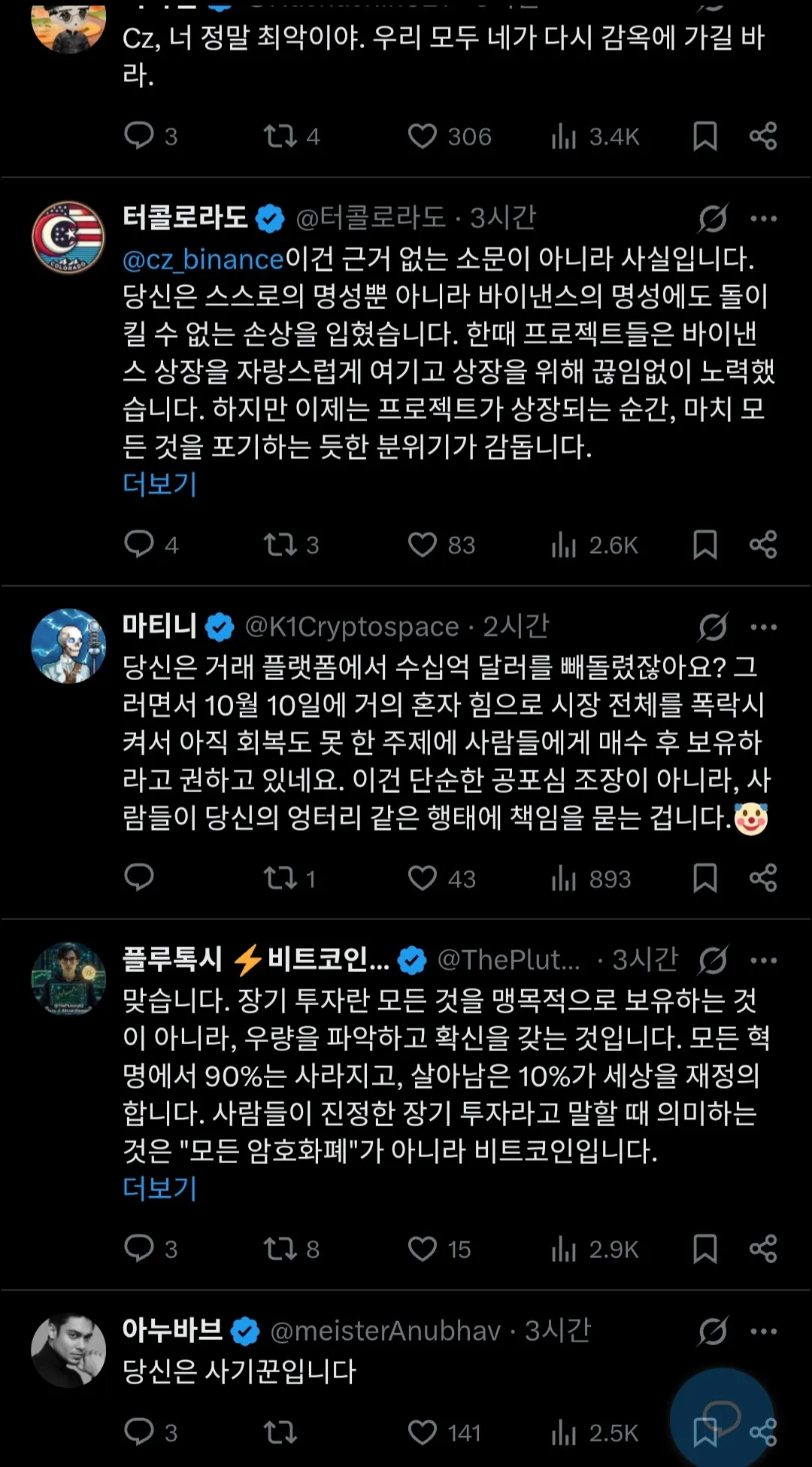
Task: Open overflow menu on 플루톡시's reply
Action: 763,960
